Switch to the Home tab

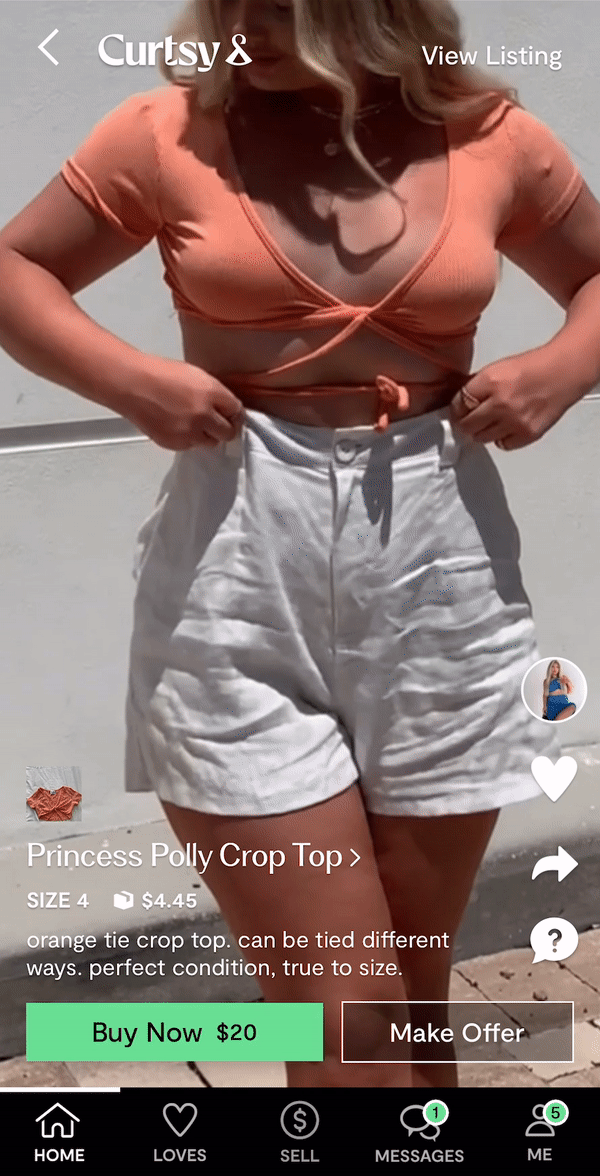pos(59,1132)
